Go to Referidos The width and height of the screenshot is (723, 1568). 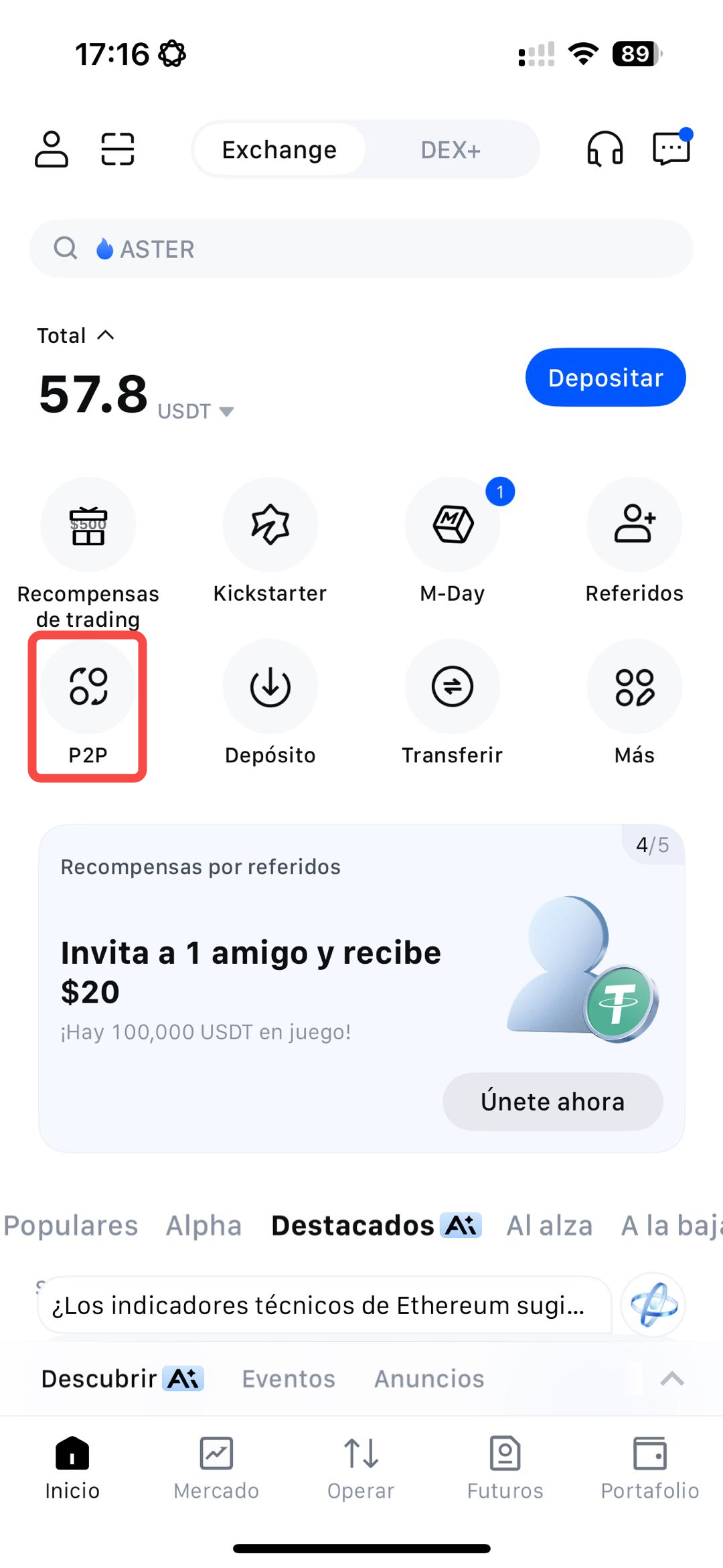pyautogui.click(x=635, y=525)
